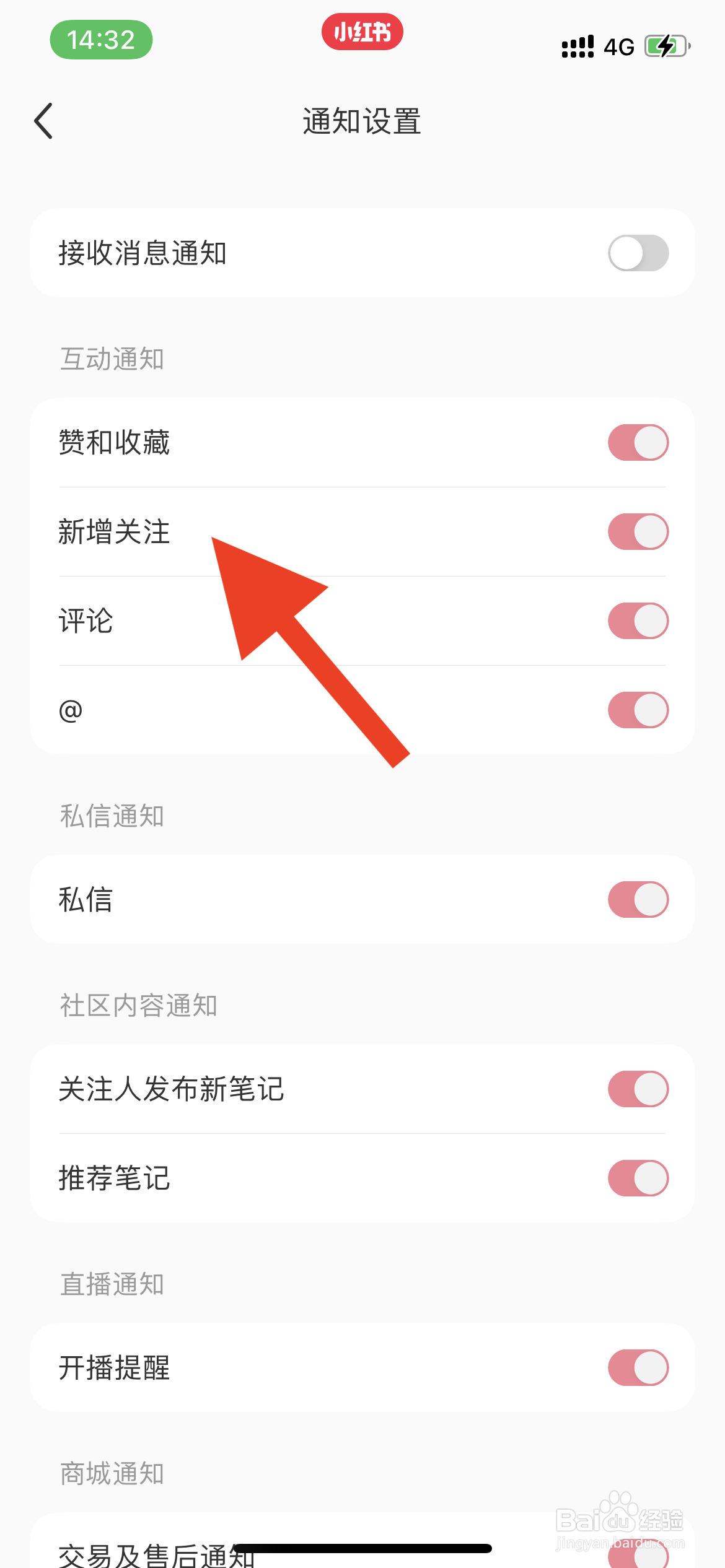Tap the 小红书 red badge at top

coord(362,32)
